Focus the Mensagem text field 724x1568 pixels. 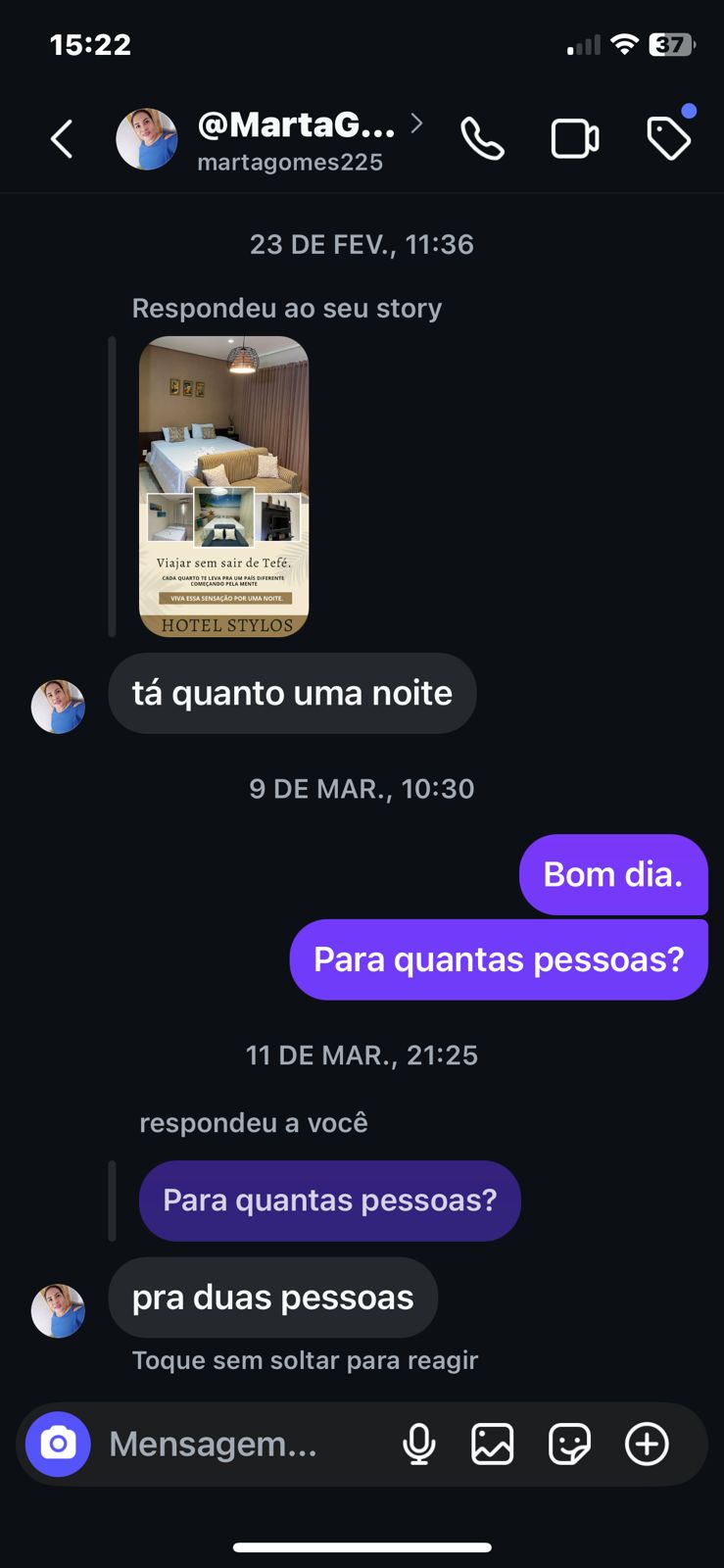click(235, 1444)
